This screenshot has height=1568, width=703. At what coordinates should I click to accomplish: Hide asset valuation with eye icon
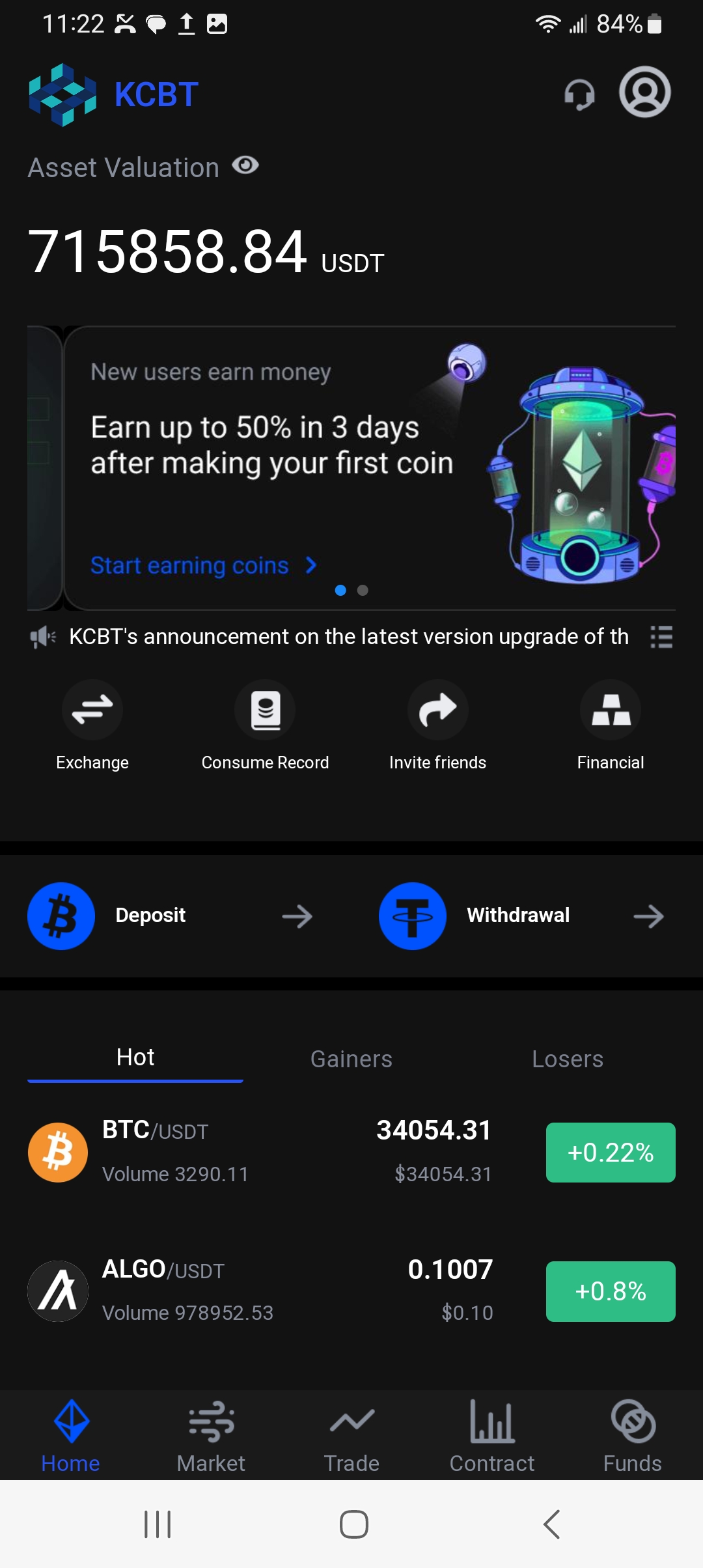click(245, 165)
